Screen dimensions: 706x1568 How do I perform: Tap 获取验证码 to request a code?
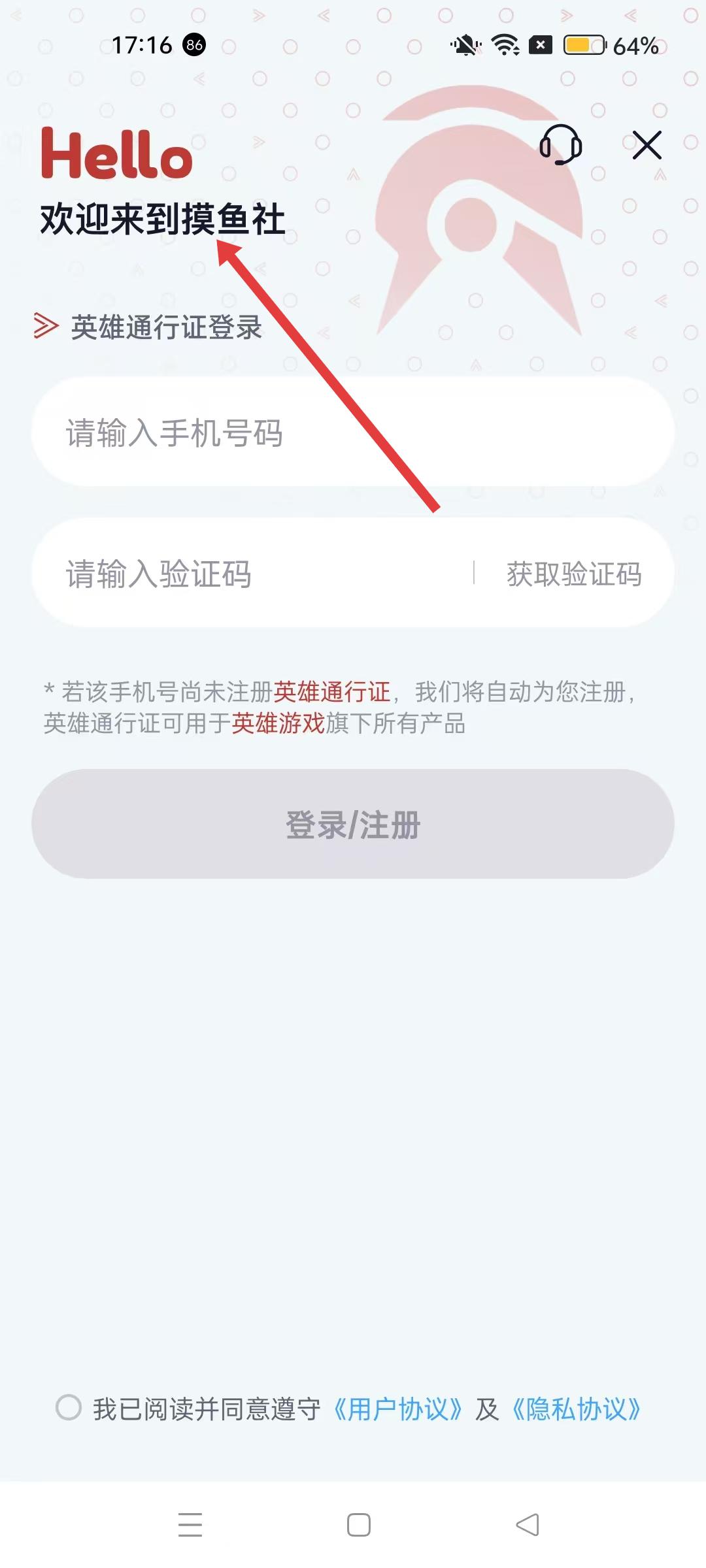[574, 574]
